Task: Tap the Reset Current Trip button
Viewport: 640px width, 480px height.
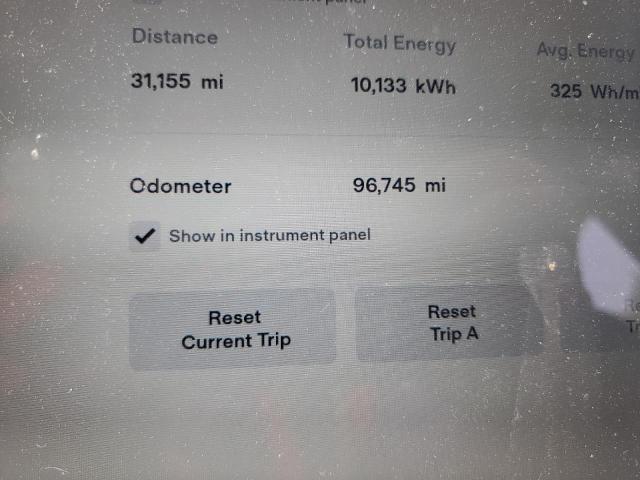Action: coord(236,329)
